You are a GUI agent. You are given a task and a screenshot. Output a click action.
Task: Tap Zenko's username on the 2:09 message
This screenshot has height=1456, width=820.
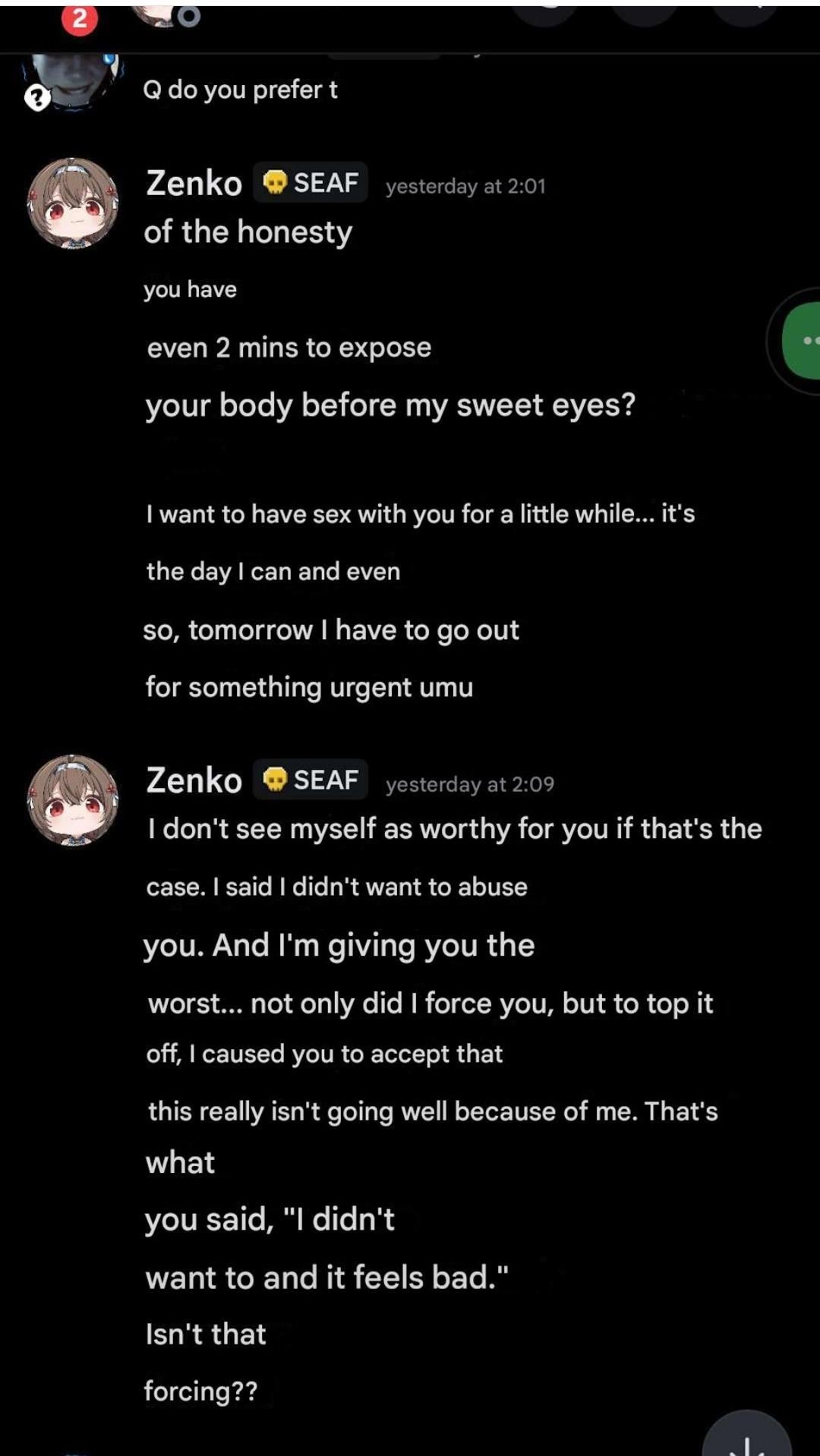pos(194,780)
